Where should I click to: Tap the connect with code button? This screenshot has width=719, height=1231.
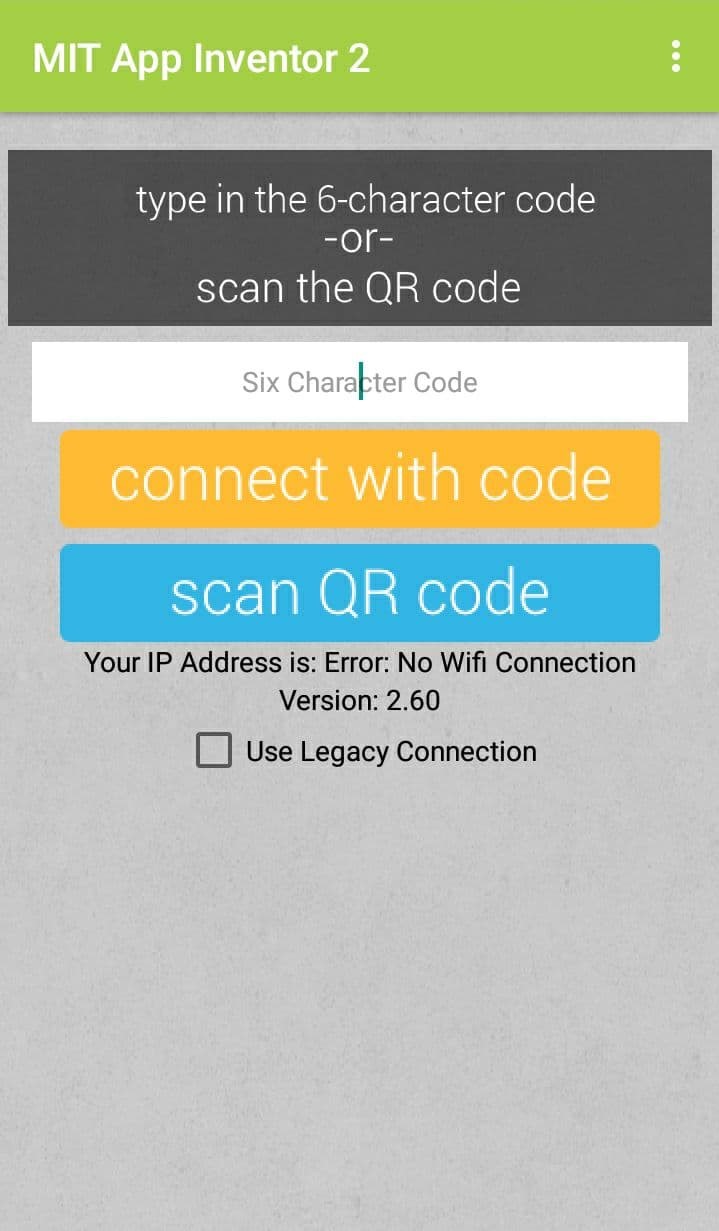point(359,479)
